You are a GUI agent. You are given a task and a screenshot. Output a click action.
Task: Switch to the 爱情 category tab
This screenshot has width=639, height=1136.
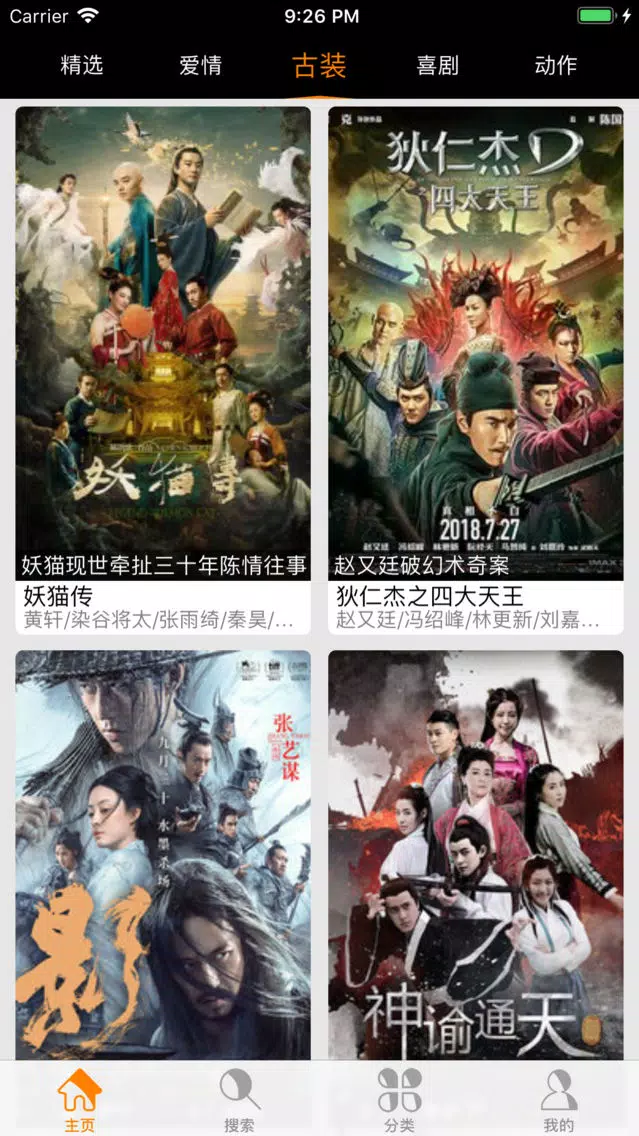click(201, 65)
